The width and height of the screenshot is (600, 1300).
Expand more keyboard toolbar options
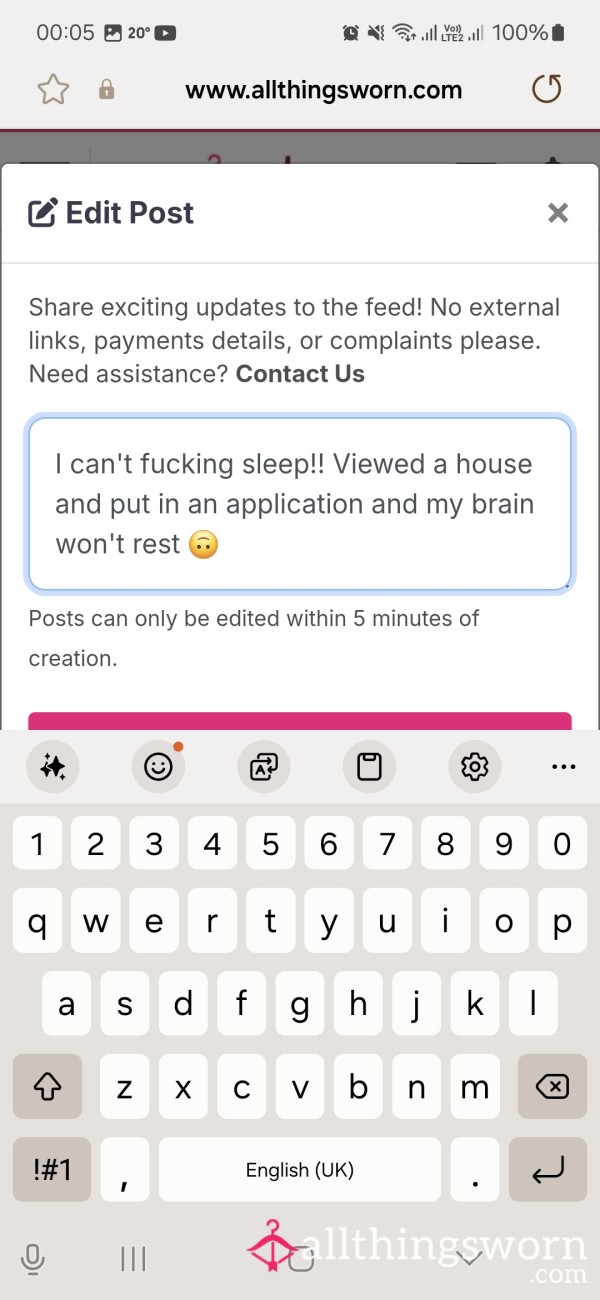coord(564,767)
